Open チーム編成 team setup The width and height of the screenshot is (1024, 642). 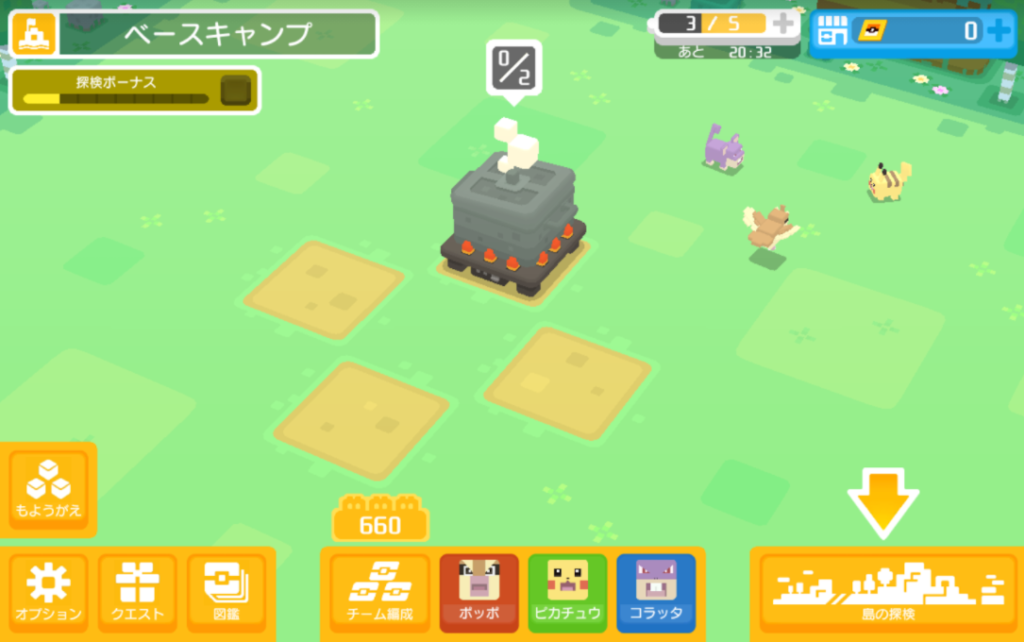click(379, 592)
